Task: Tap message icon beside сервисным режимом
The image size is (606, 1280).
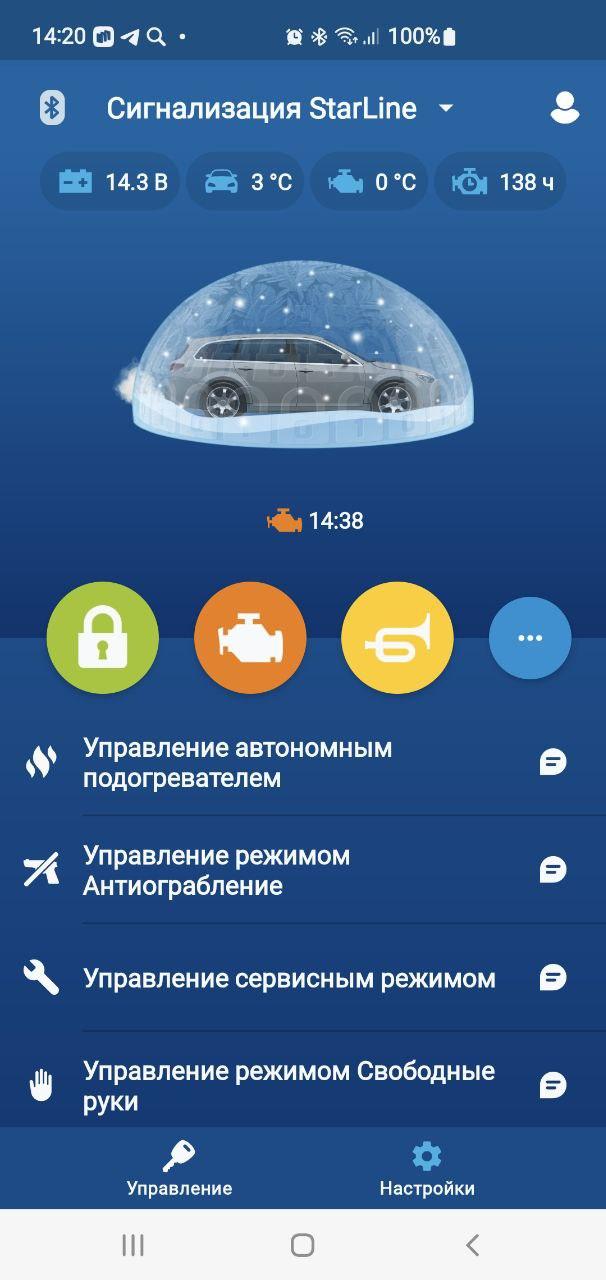Action: click(553, 978)
